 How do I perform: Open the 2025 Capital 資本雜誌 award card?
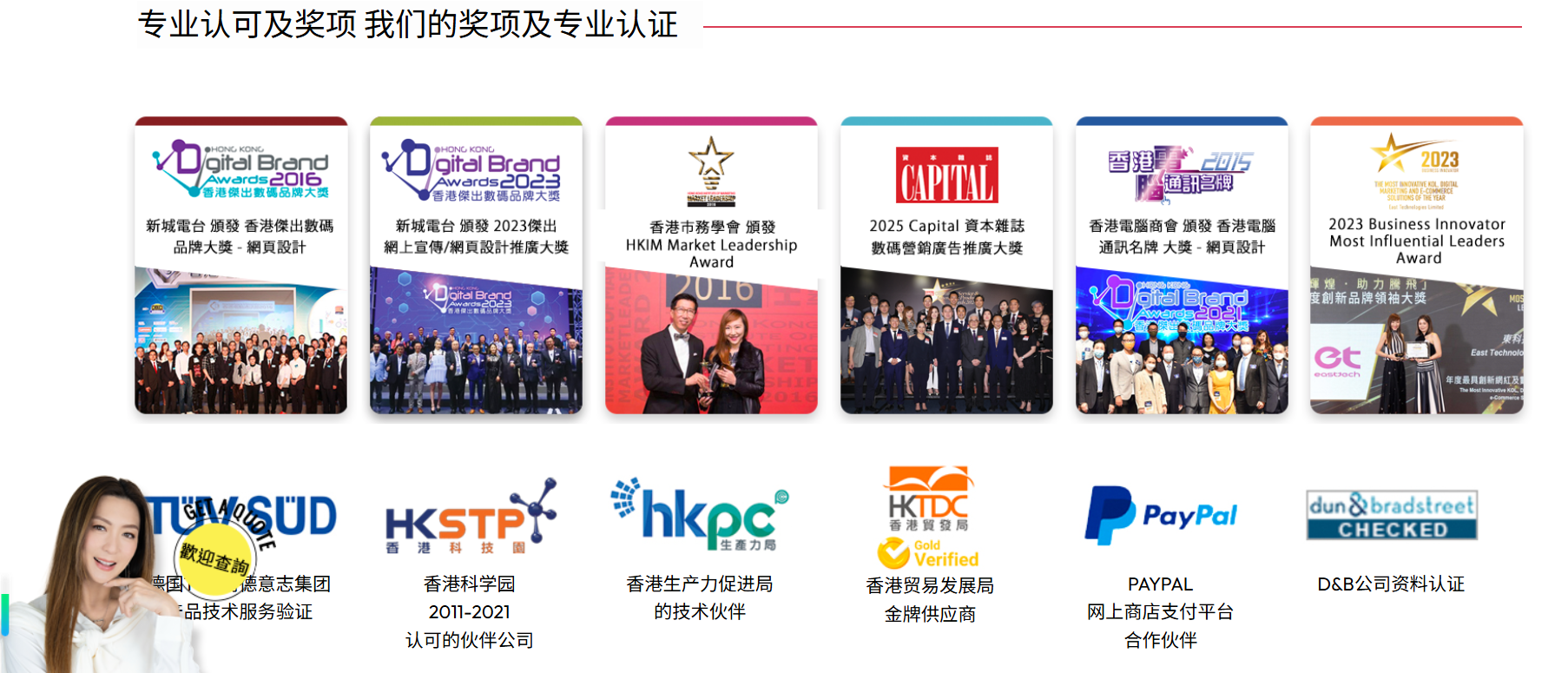(946, 265)
